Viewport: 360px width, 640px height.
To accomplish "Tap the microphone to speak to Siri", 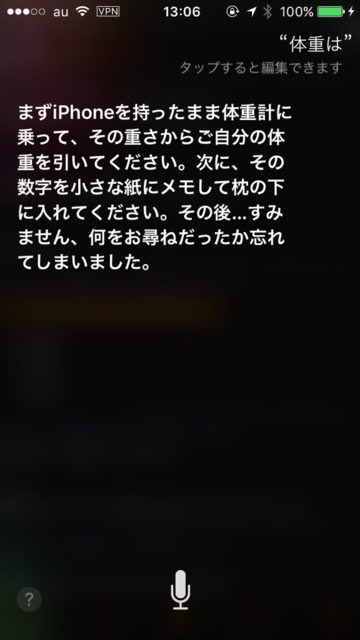I will (x=180, y=590).
